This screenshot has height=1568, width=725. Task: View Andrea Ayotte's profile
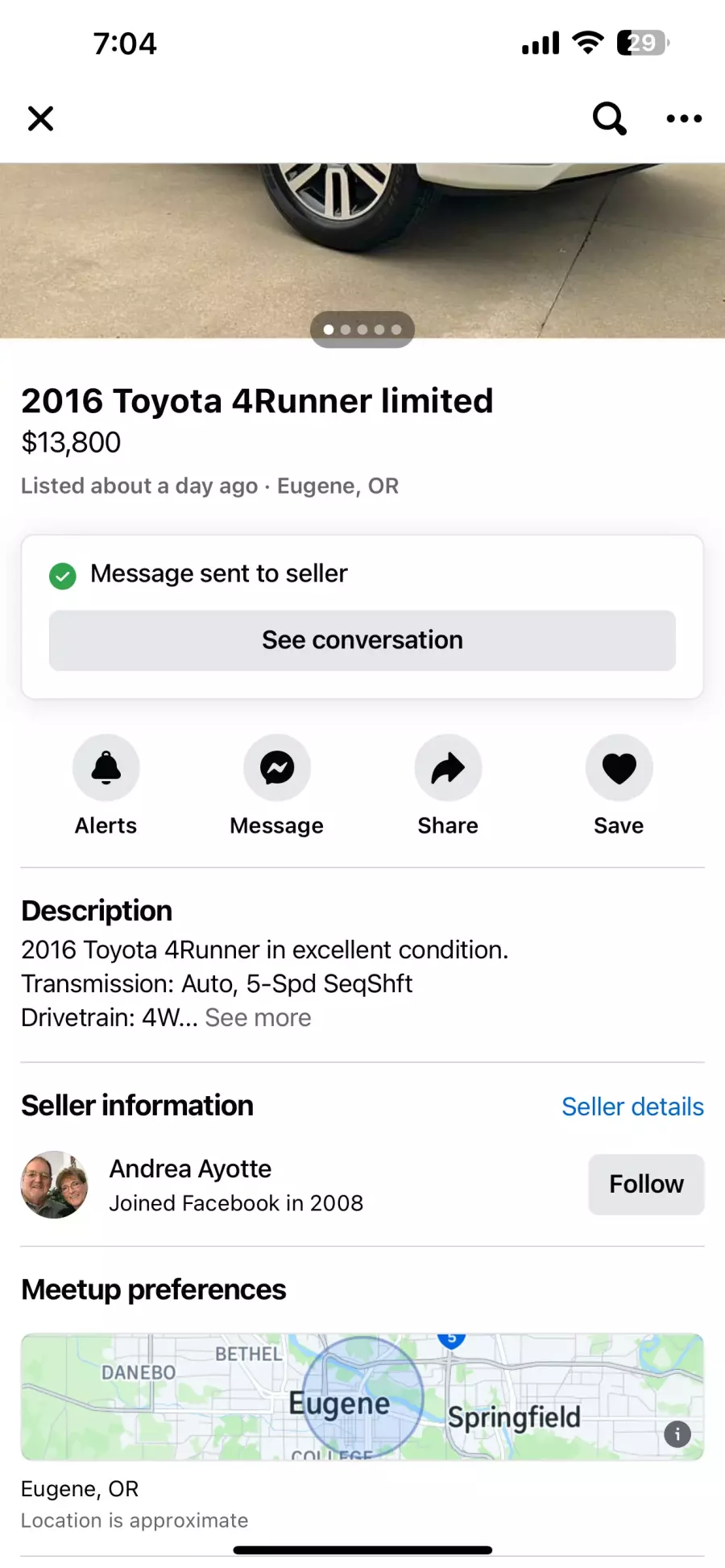click(191, 1169)
